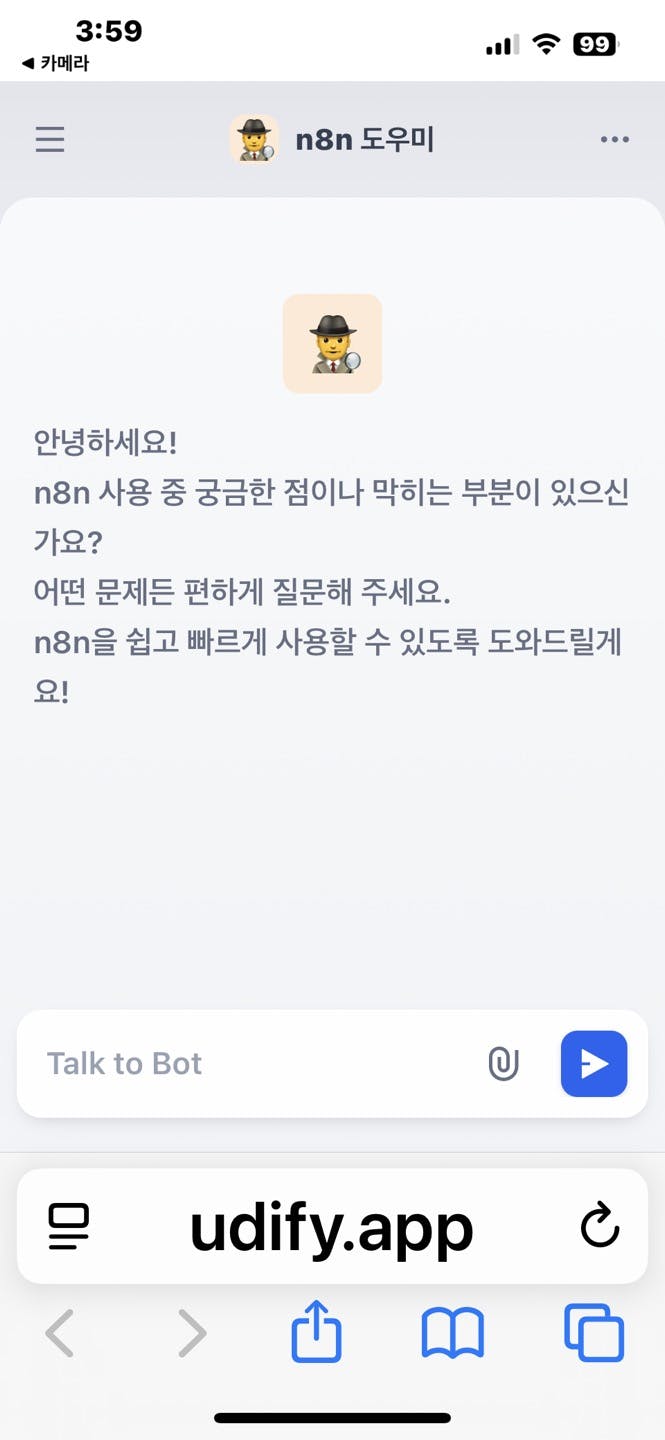The width and height of the screenshot is (665, 1440).
Task: Send the message with the blue arrow
Action: coord(594,1063)
